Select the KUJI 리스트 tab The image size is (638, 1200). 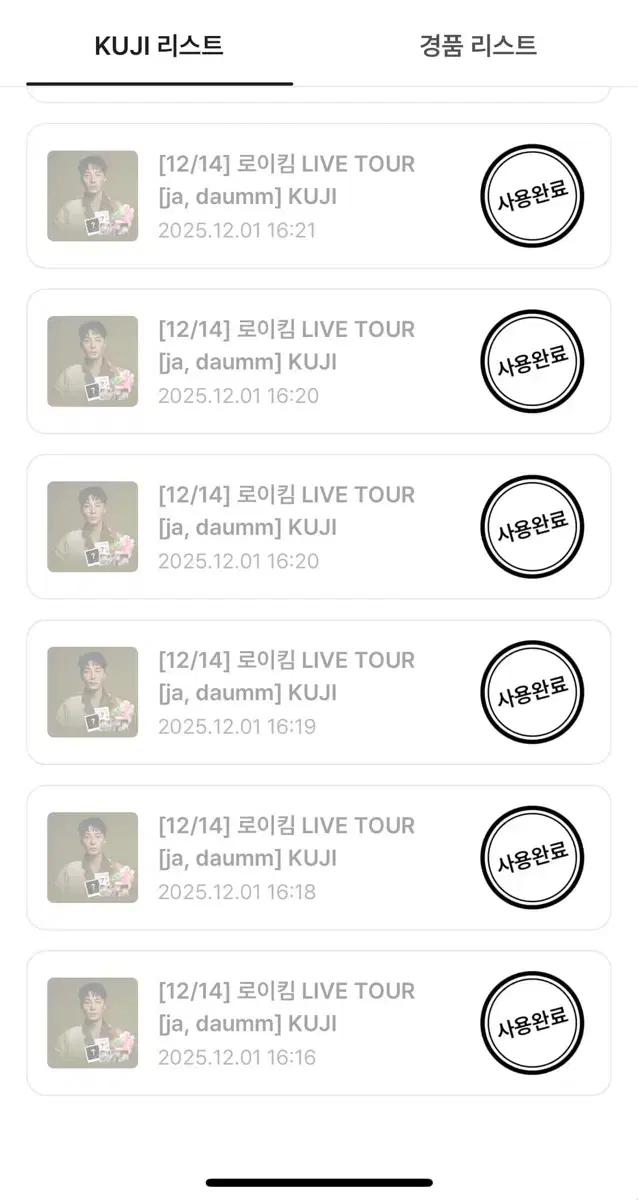[159, 45]
